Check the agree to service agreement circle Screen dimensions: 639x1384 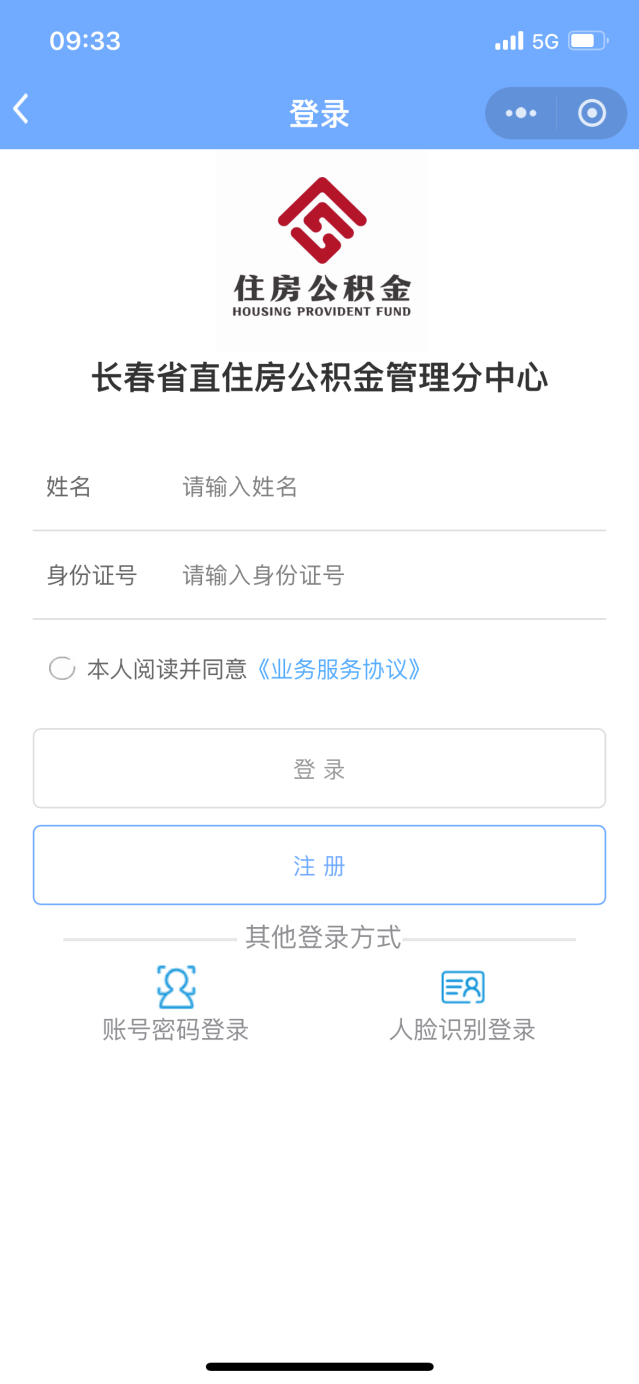(62, 669)
